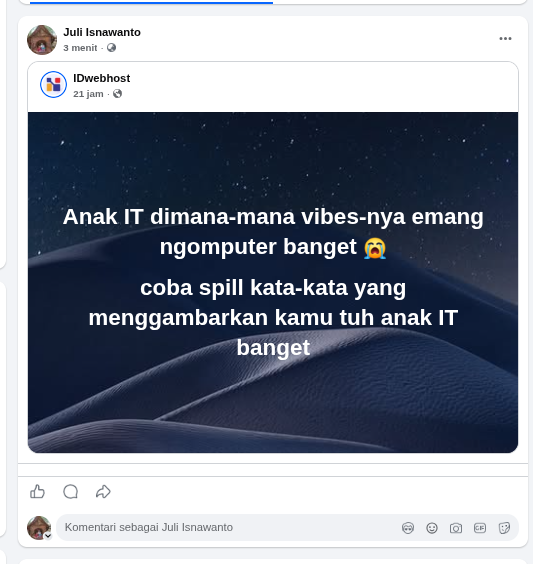The height and width of the screenshot is (564, 533).
Task: Open Juli Isnawanto's profile picture at post top
Action: 42,40
